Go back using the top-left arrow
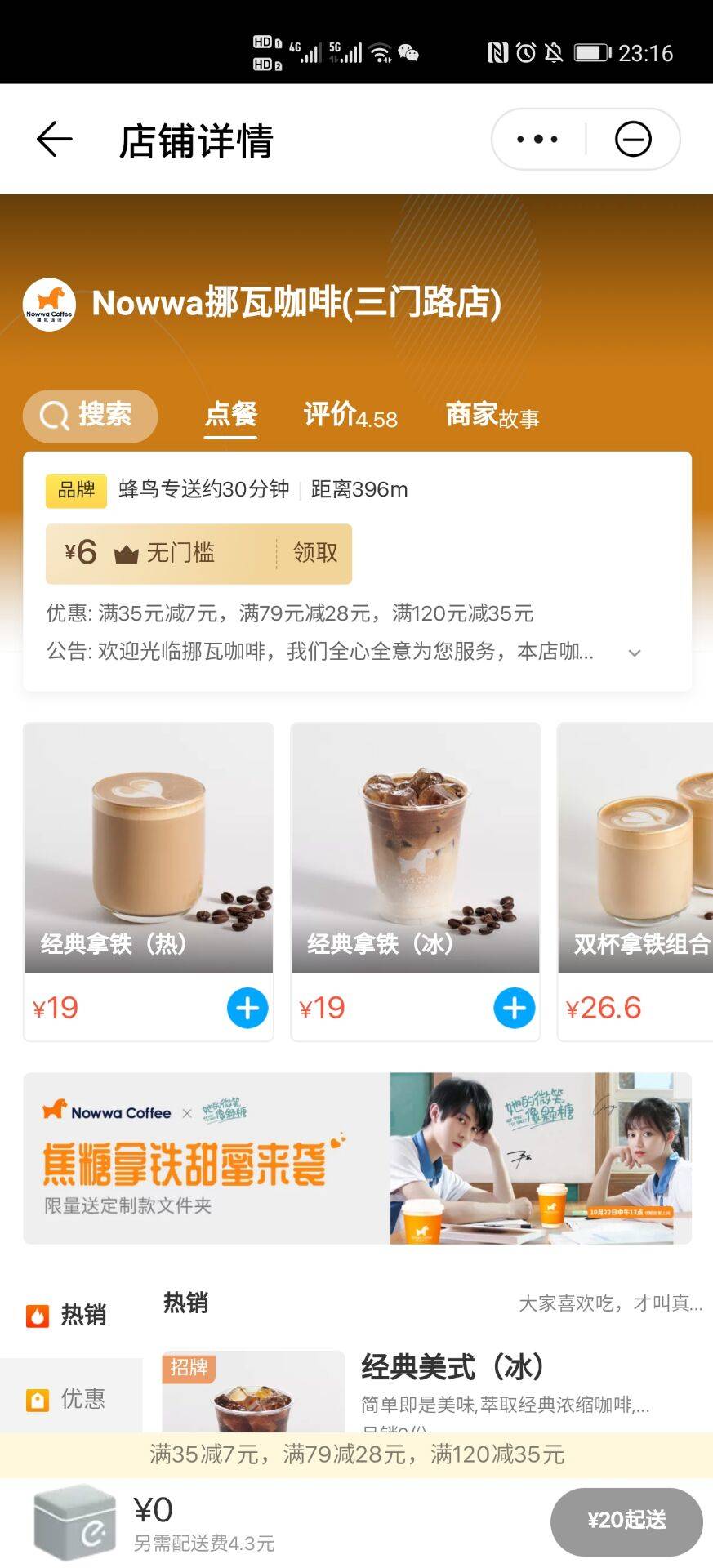Screen dimensions: 713x1568 (55, 140)
